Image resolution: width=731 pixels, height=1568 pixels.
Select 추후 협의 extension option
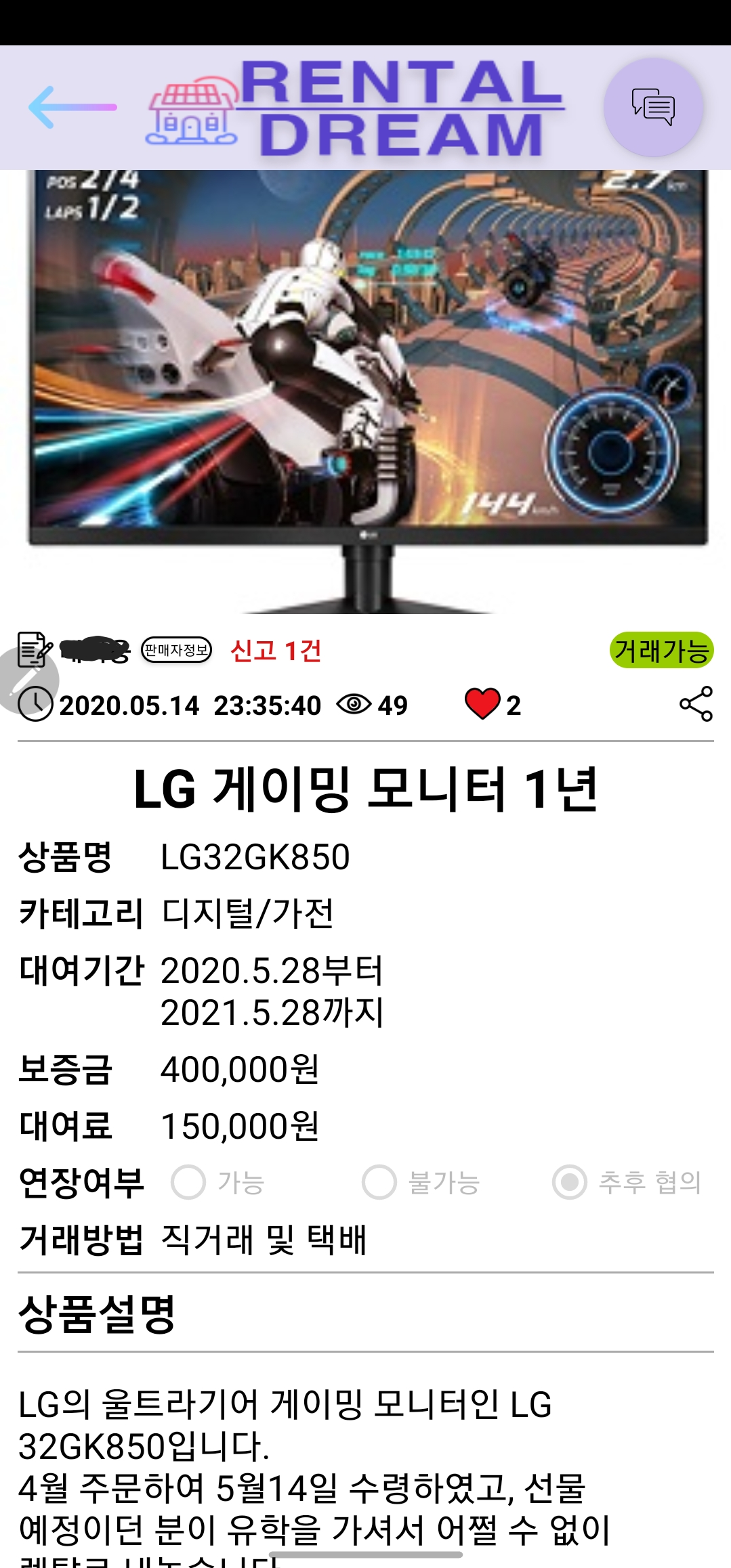[x=569, y=1182]
